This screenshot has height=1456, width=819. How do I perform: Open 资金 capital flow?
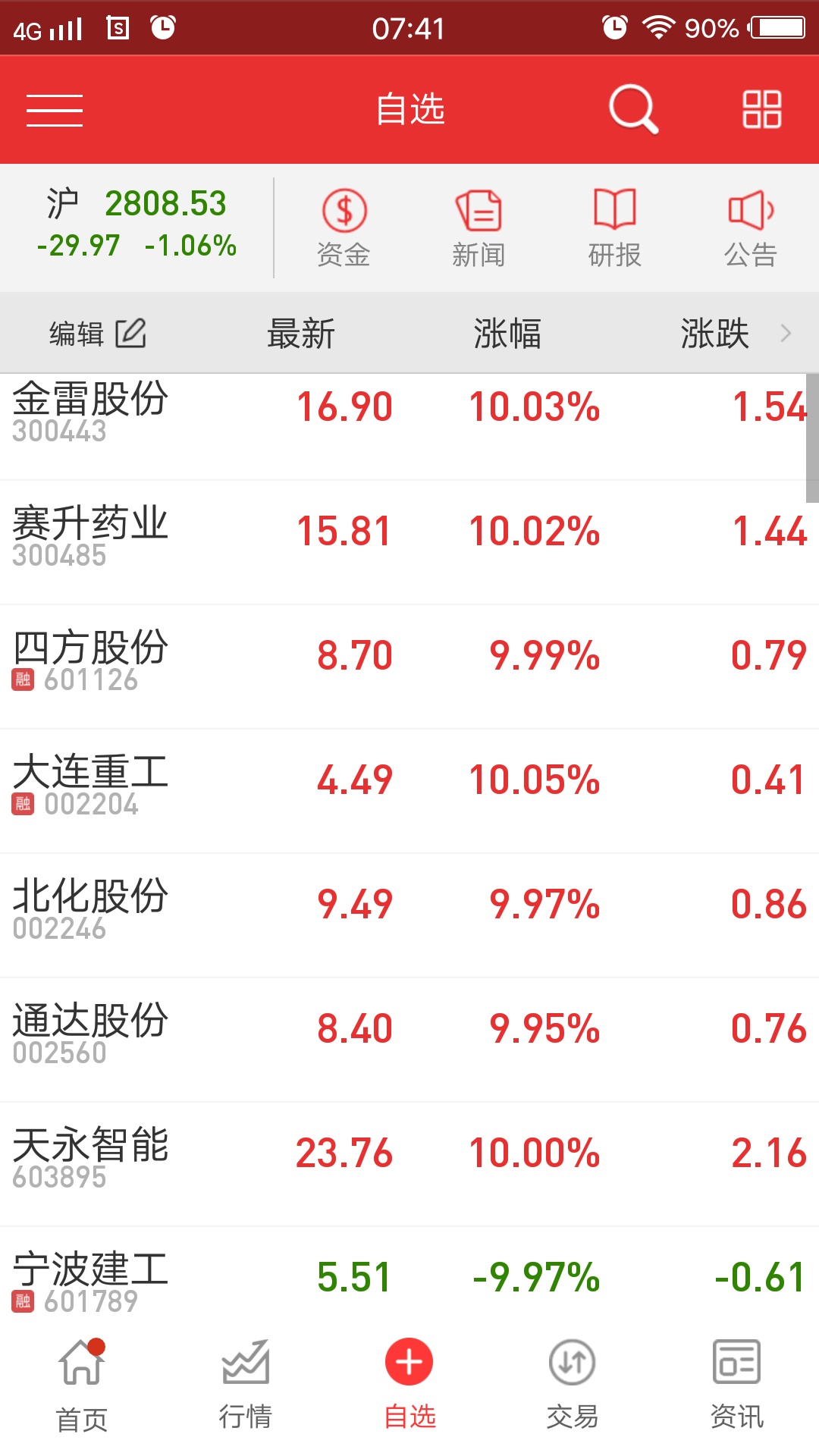[x=344, y=229]
